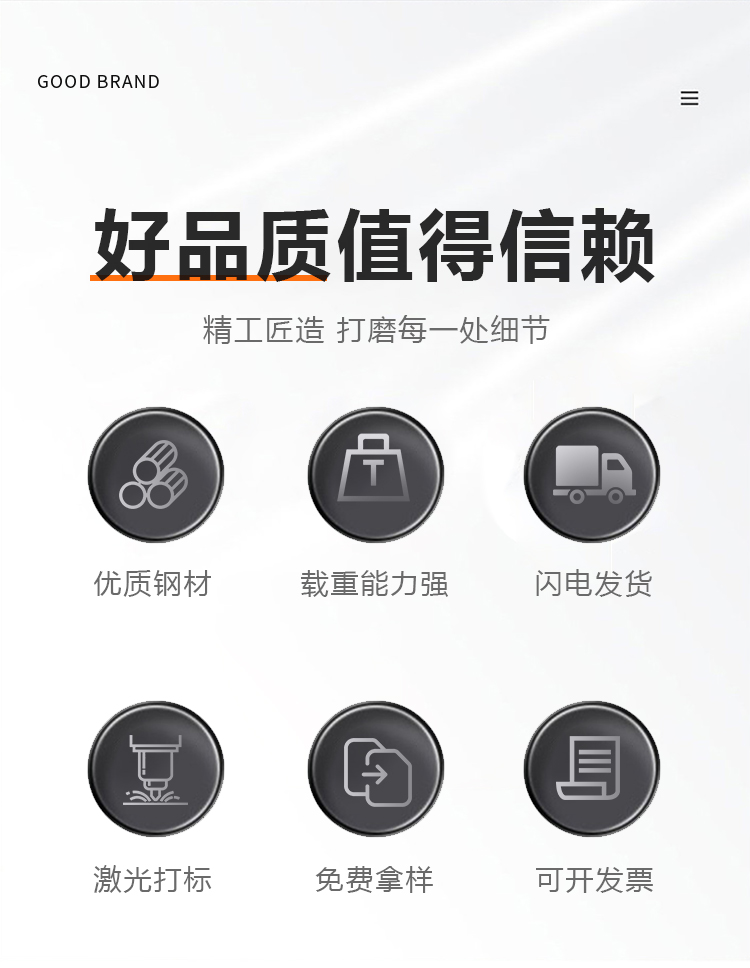Click the circular badge around the truck icon
Screen dimensions: 750x968
[x=591, y=475]
